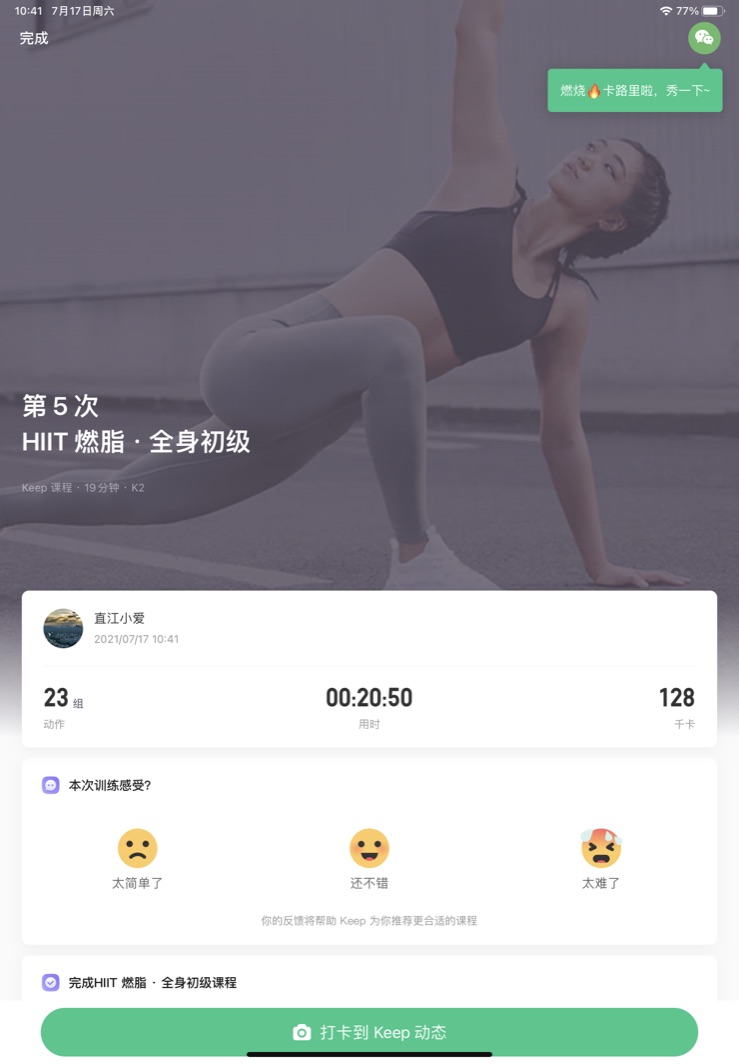Tap 打卡到 Keep 动态 button

click(369, 1032)
